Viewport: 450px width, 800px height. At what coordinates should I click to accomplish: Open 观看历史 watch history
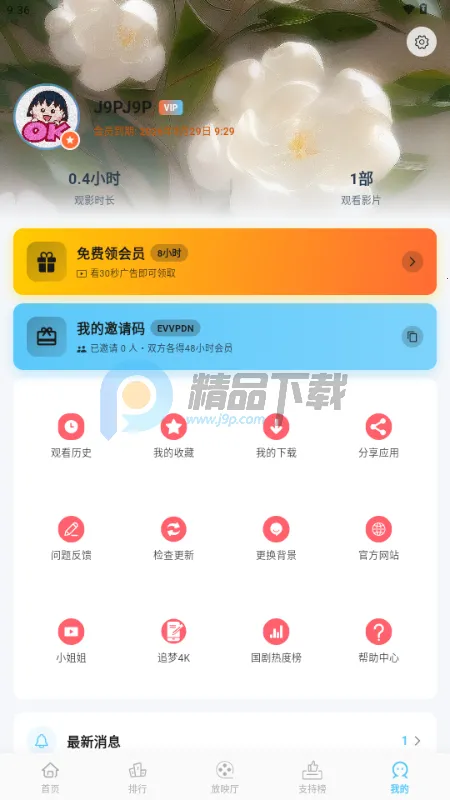[71, 436]
